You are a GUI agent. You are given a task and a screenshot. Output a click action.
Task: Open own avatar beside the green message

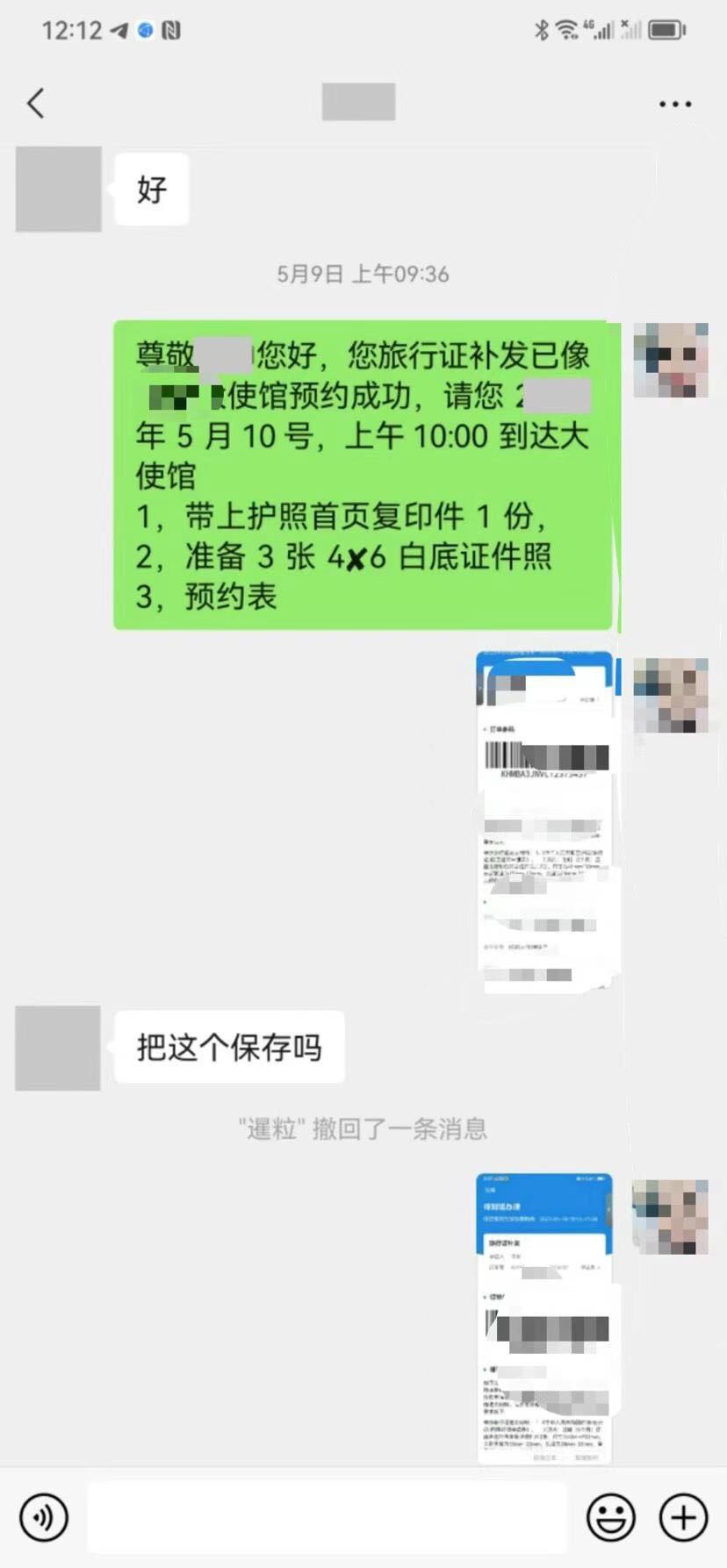[x=671, y=360]
